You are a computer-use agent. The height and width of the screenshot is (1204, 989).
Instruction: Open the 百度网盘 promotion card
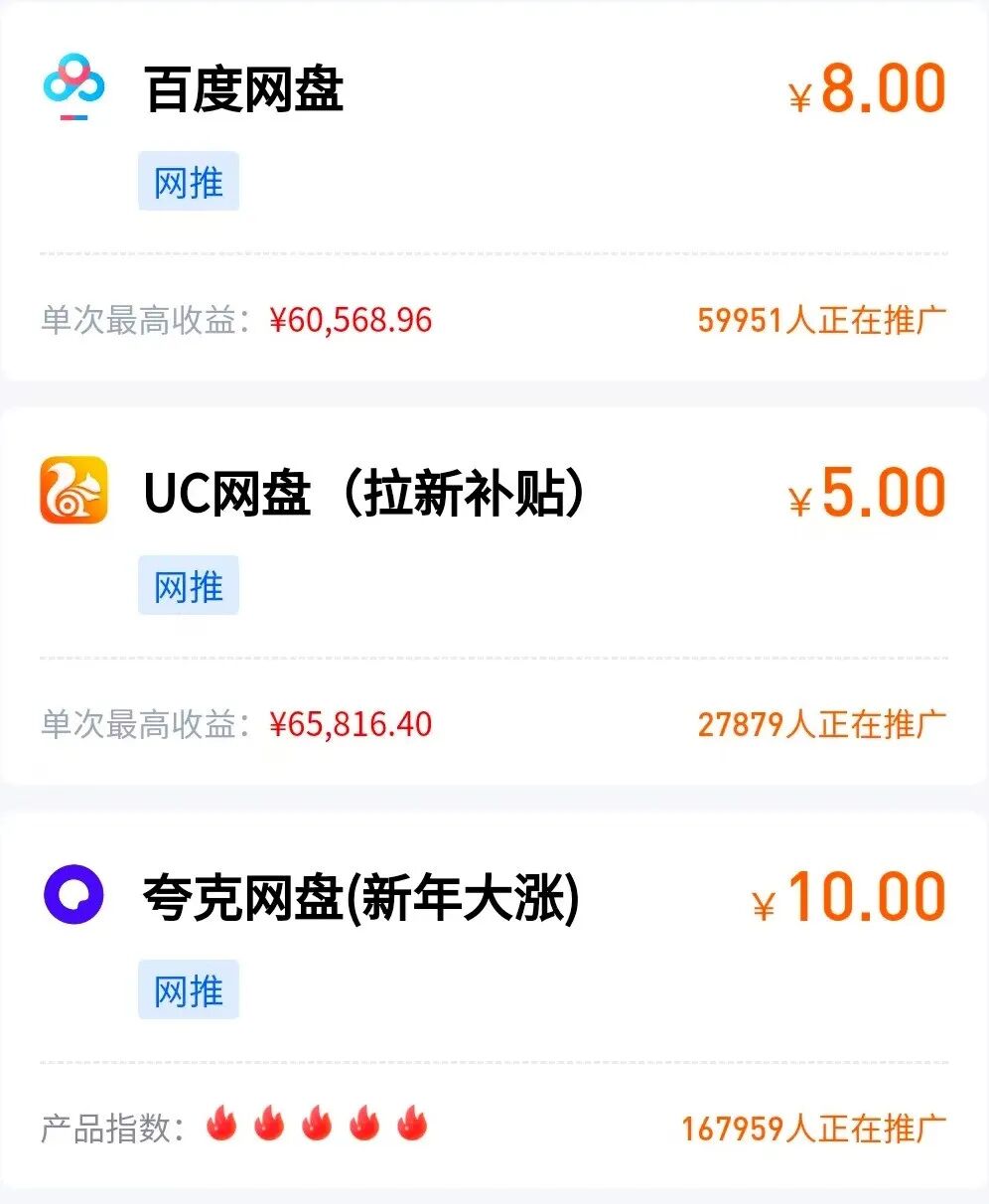[244, 90]
